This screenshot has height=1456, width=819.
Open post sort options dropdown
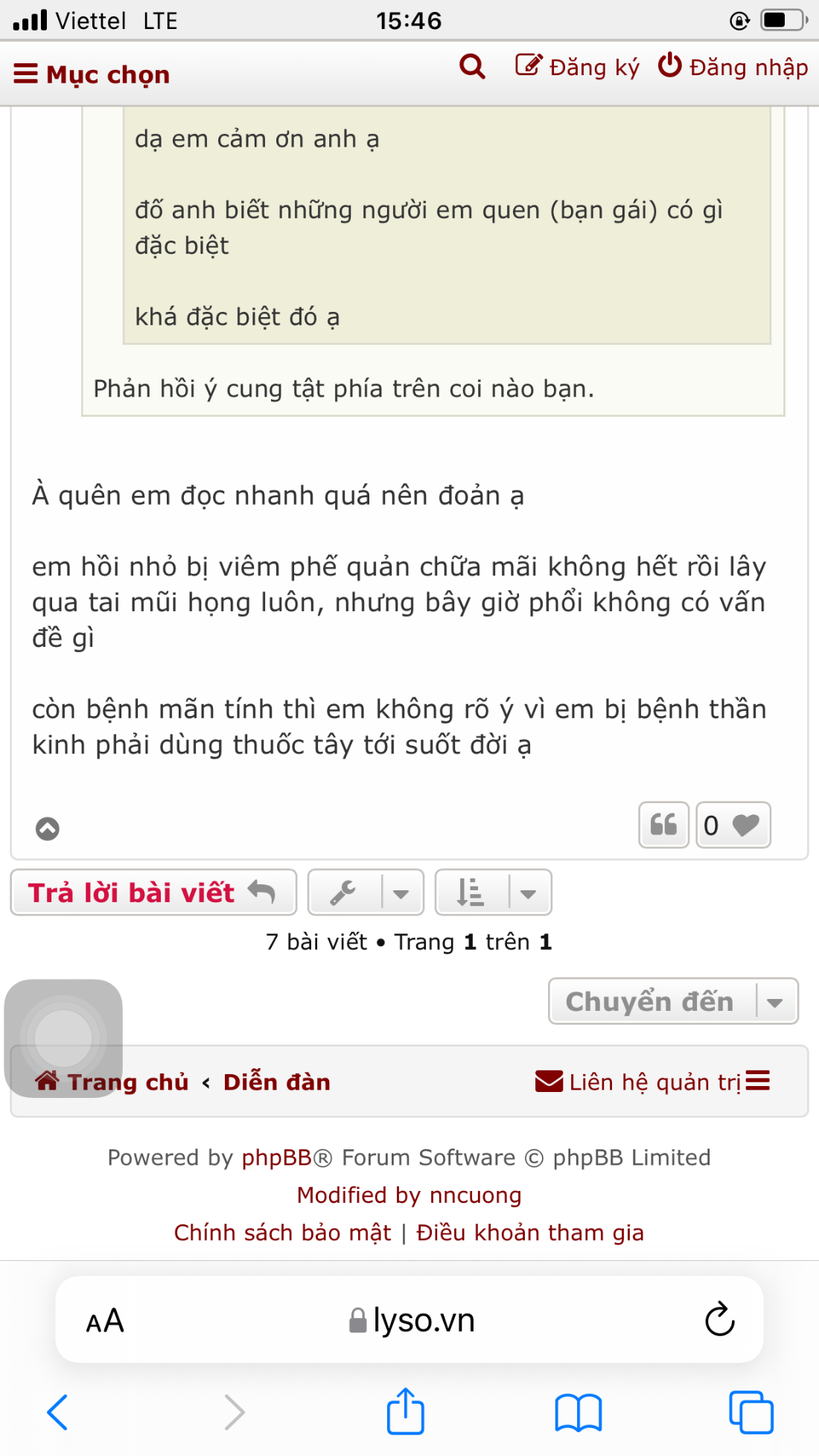click(x=493, y=892)
